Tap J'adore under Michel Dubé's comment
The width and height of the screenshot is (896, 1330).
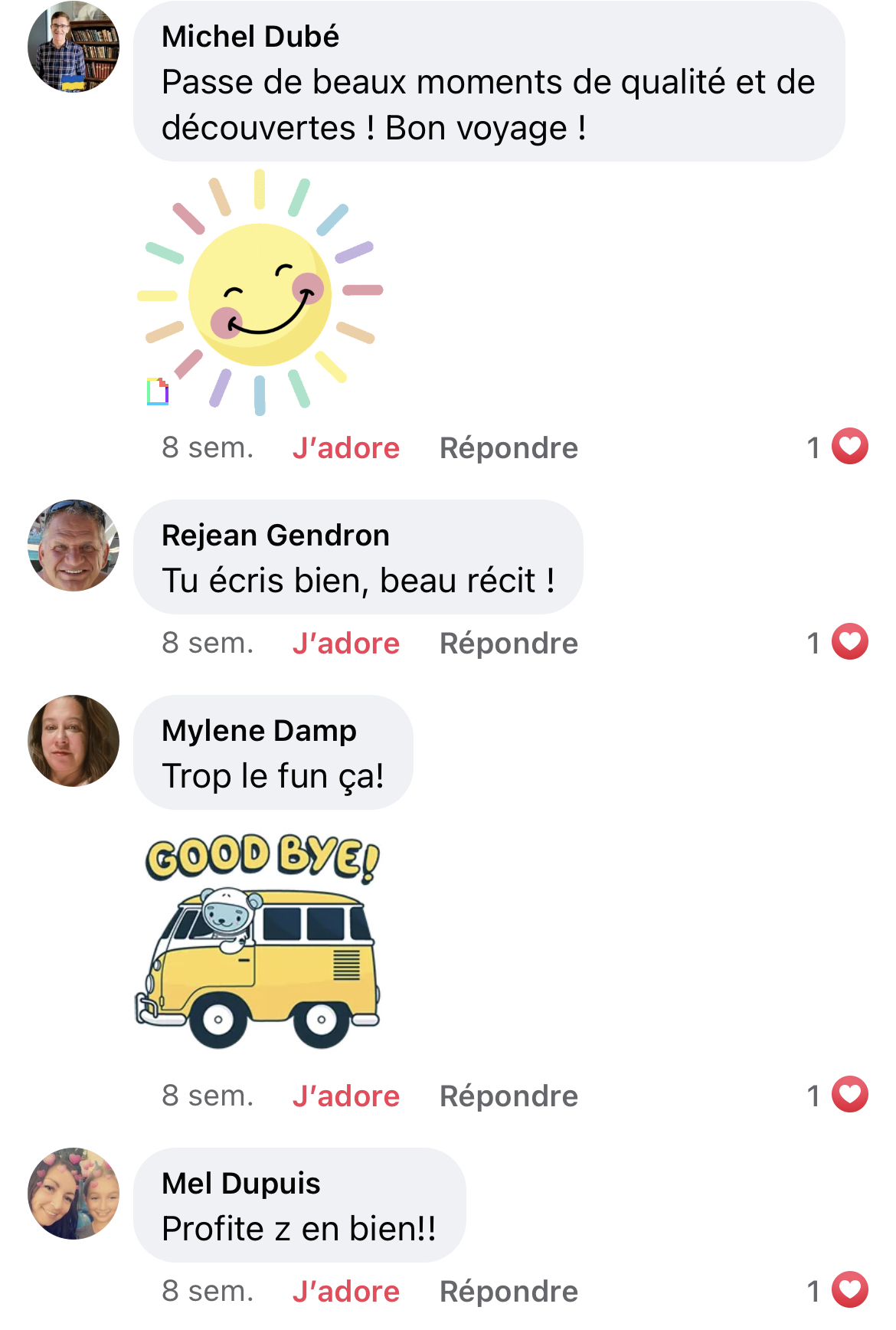(345, 448)
